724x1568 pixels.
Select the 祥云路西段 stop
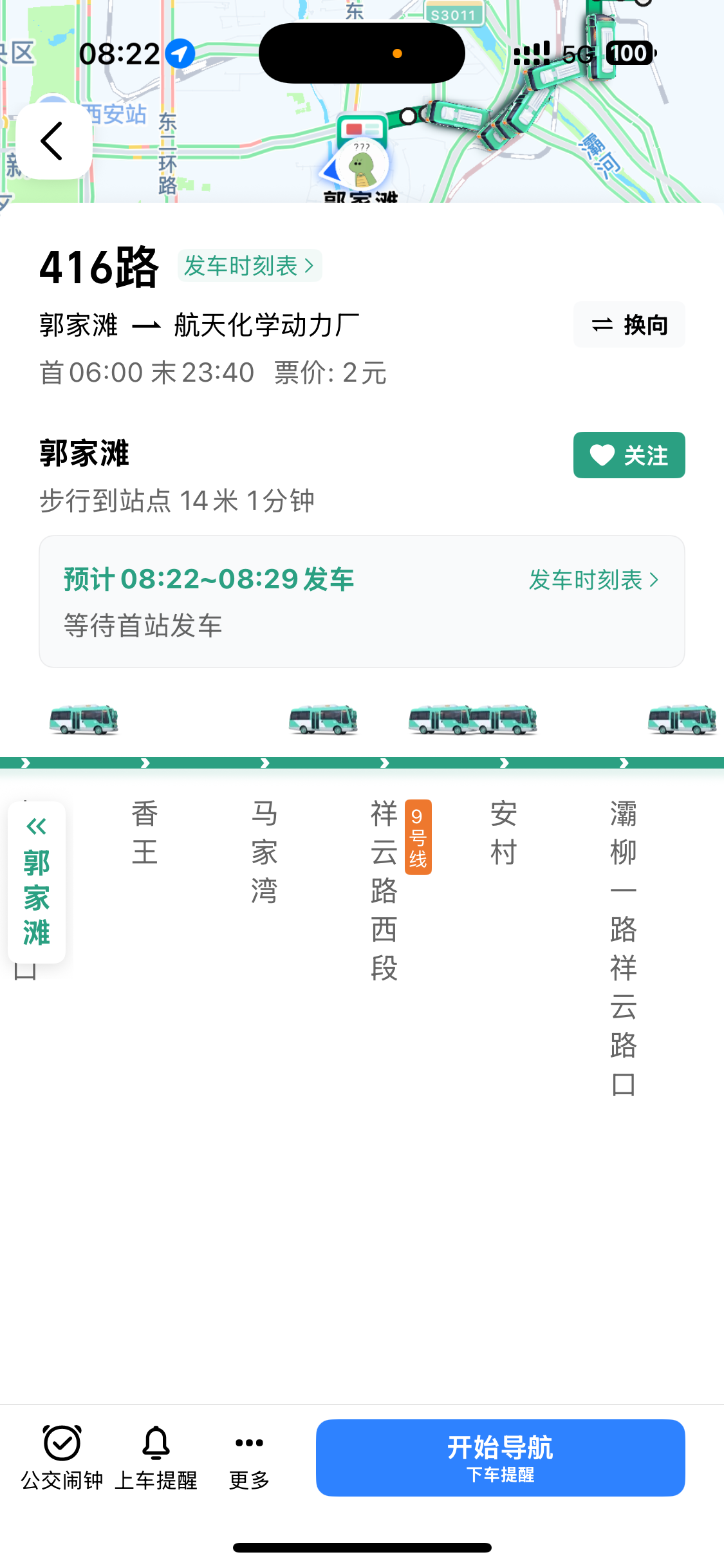point(384,890)
